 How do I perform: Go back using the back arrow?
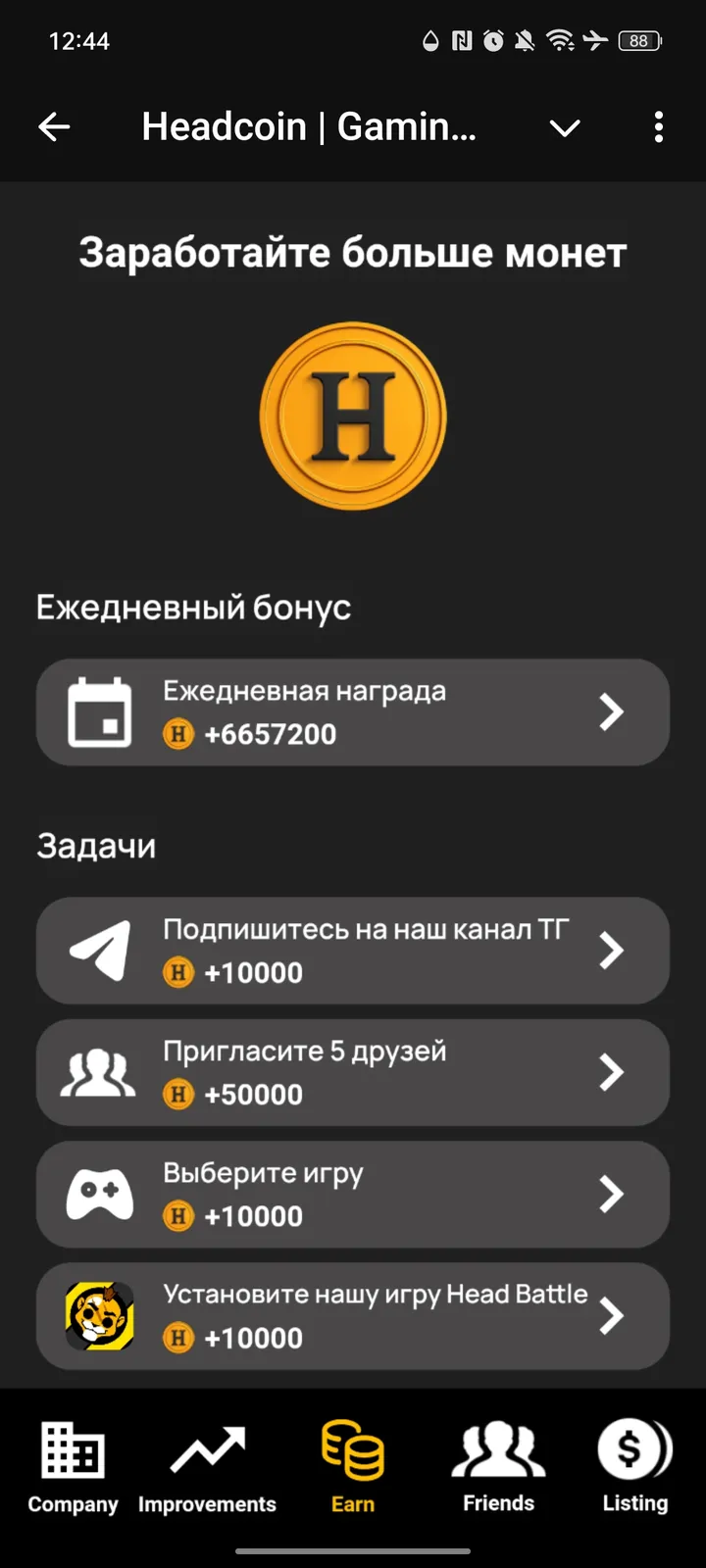55,127
